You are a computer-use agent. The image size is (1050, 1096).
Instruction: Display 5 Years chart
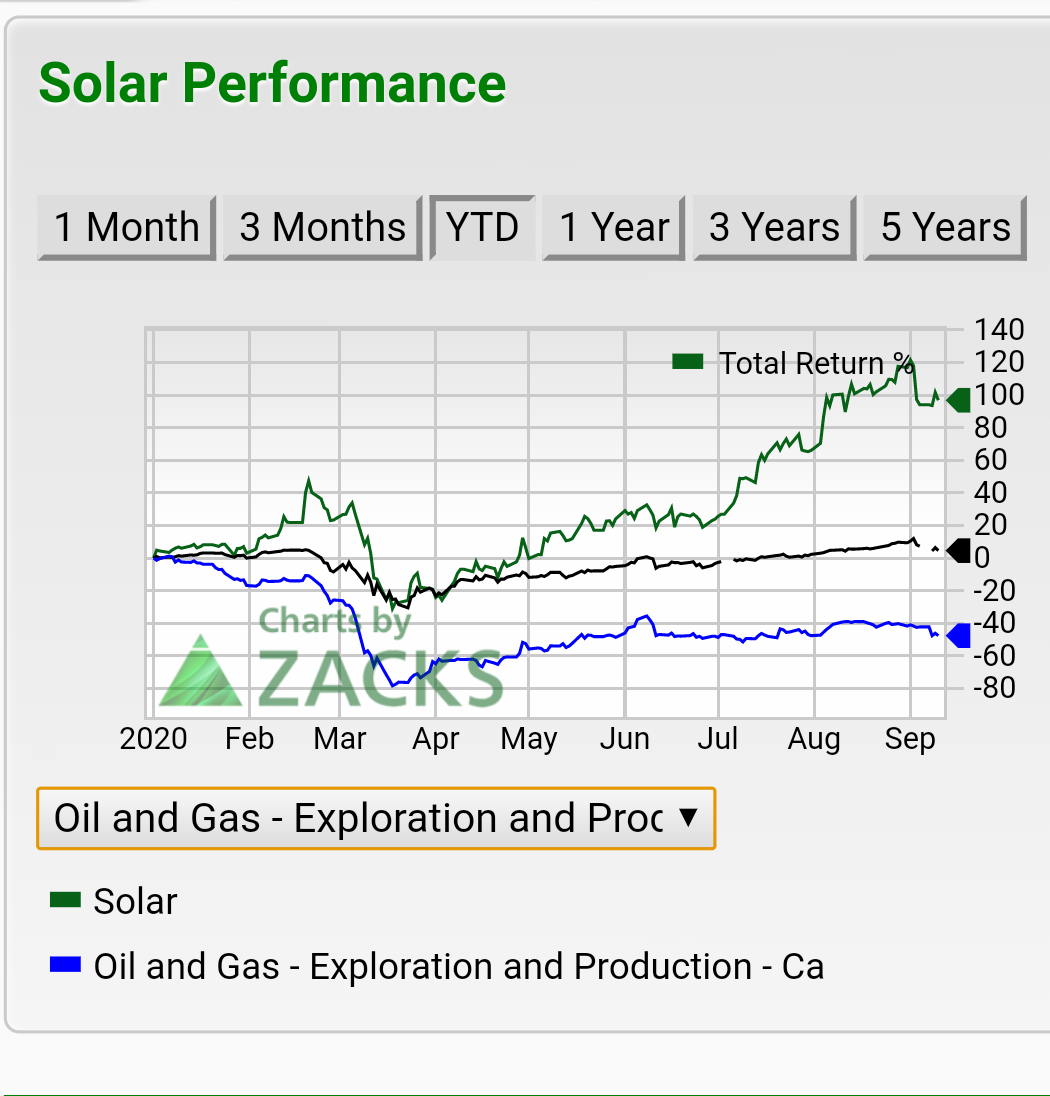(x=945, y=227)
